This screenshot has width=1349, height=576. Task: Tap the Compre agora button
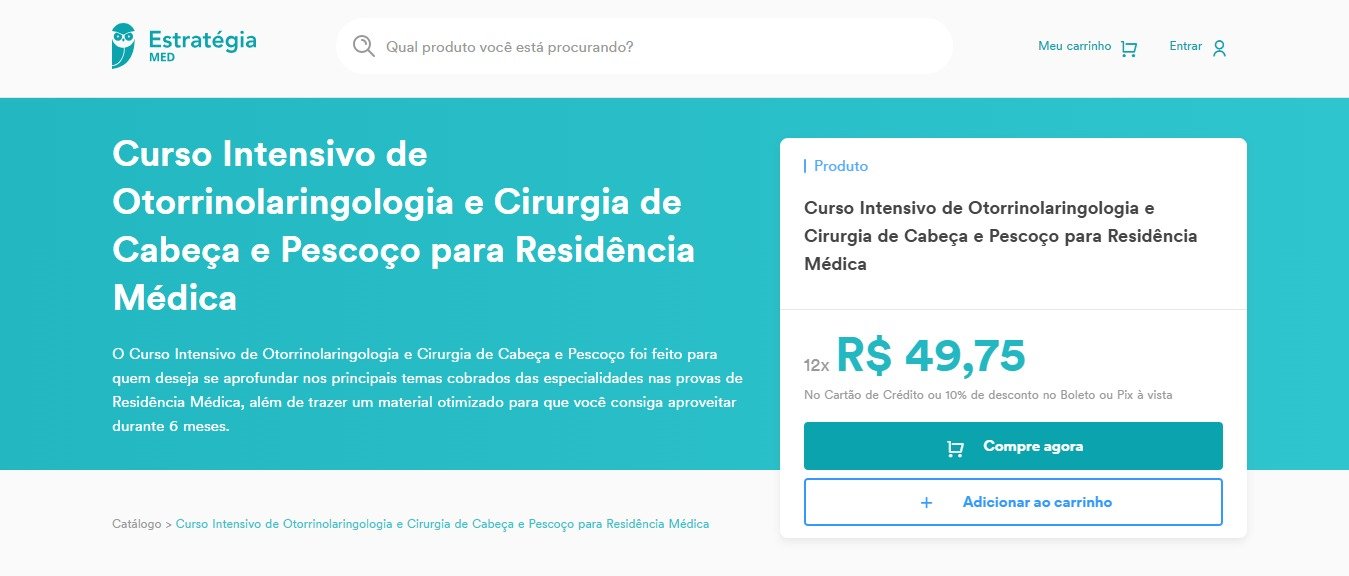pyautogui.click(x=1012, y=446)
